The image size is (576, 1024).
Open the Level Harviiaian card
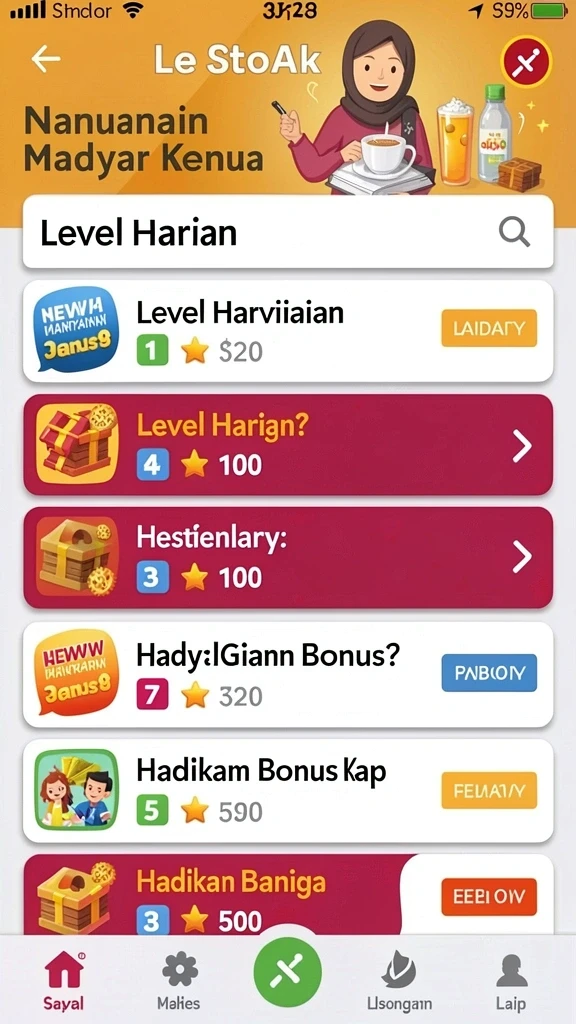(288, 332)
